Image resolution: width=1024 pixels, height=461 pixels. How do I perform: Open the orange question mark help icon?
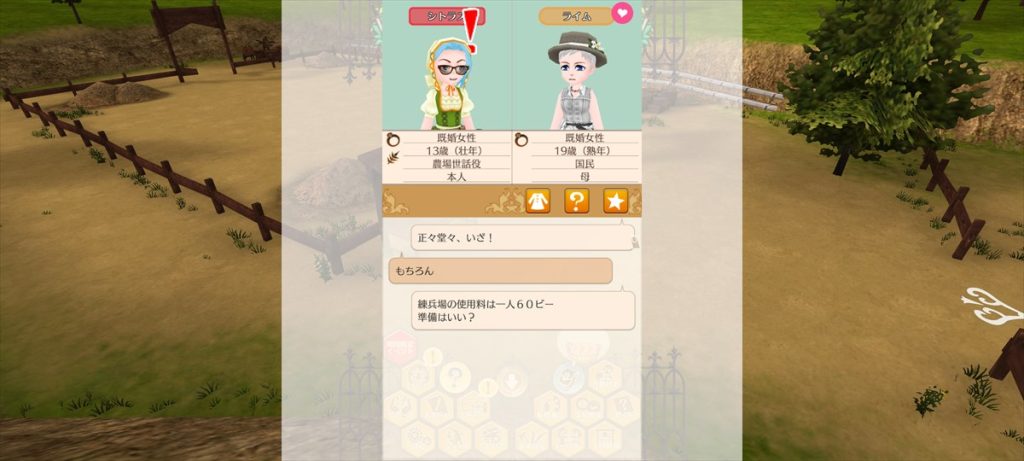pos(576,201)
